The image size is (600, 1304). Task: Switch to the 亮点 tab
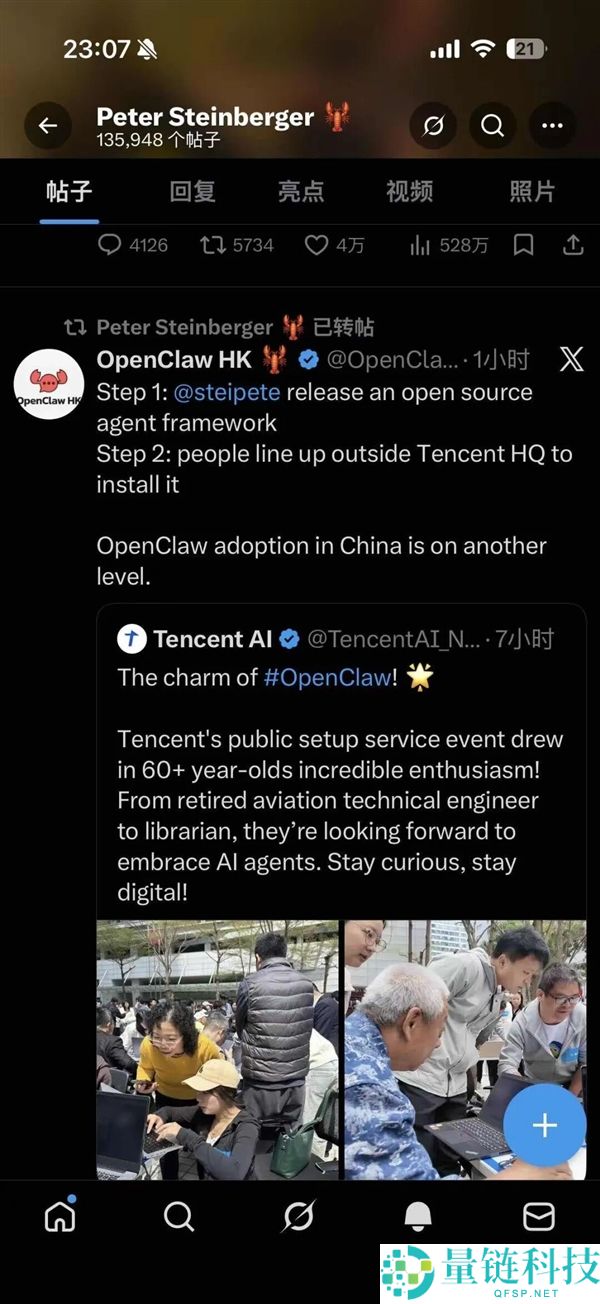point(301,191)
